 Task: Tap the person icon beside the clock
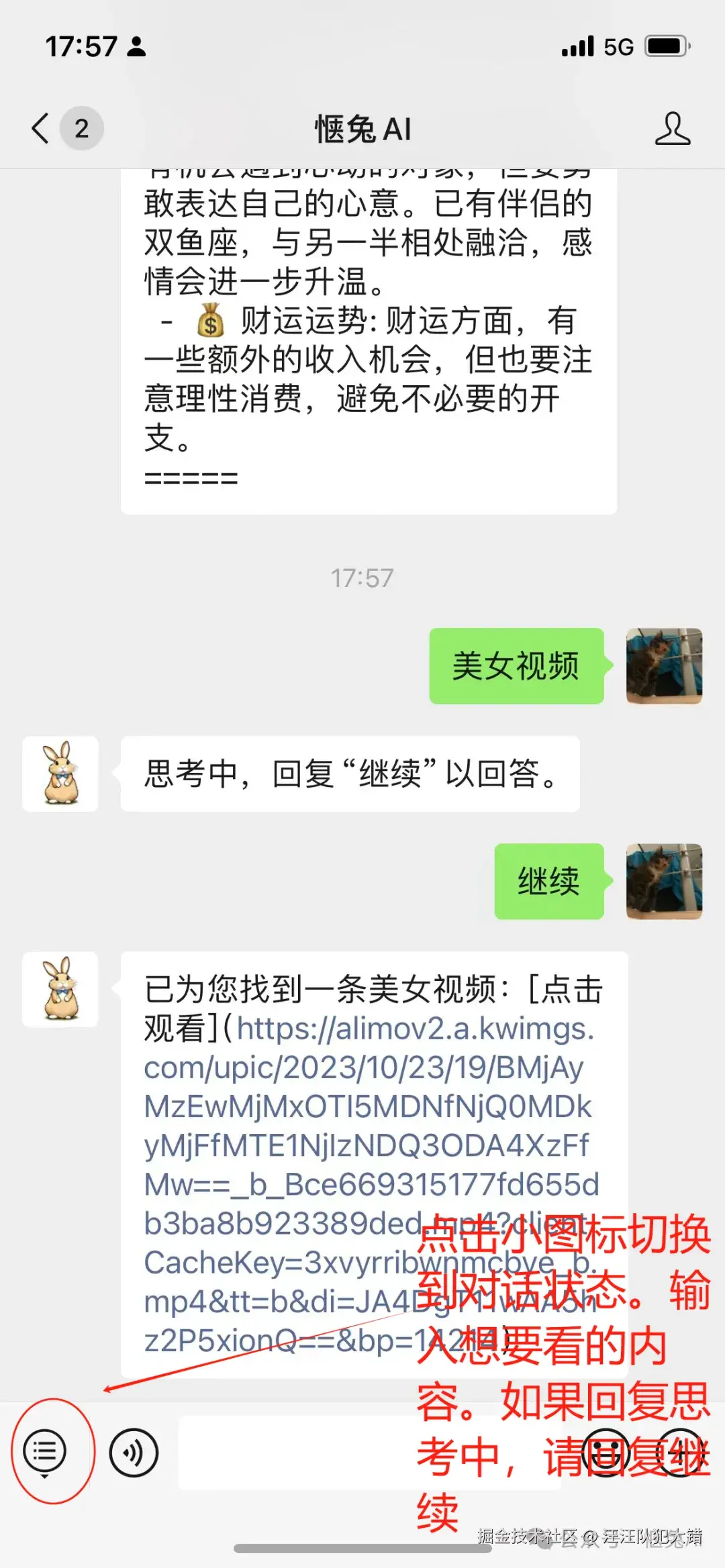coord(136,48)
